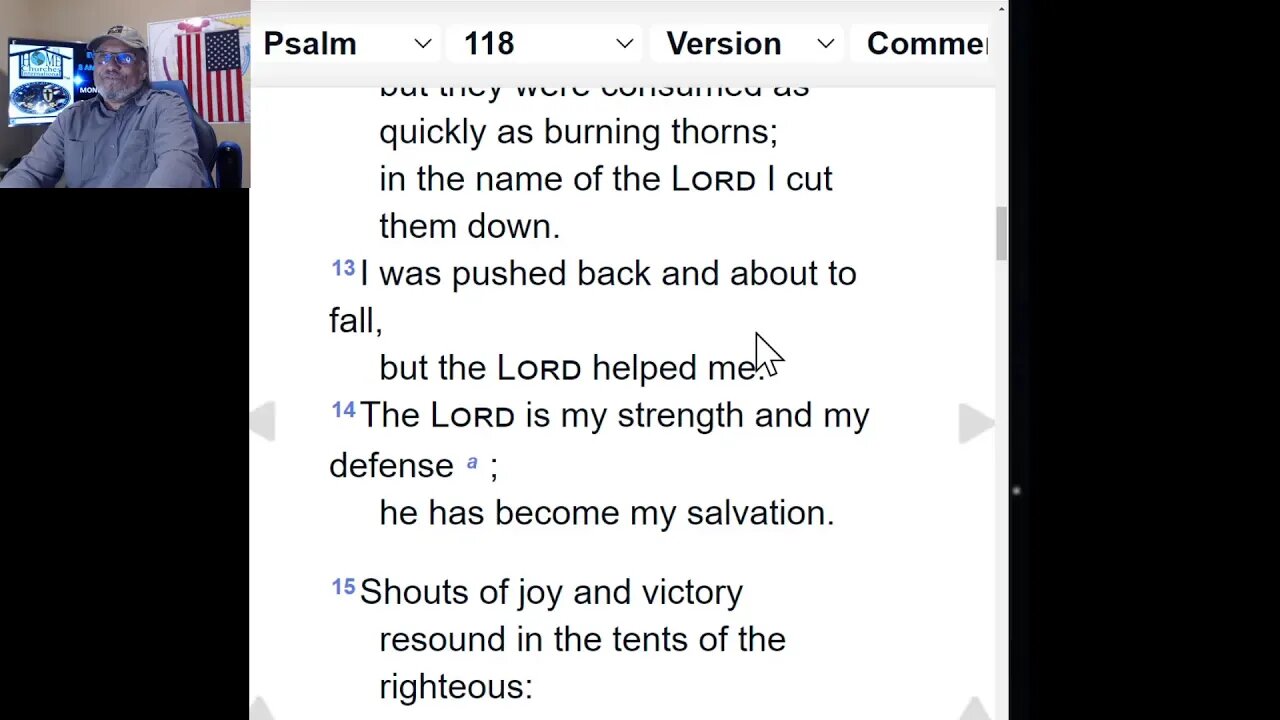The height and width of the screenshot is (720, 1280).
Task: Open the Commentary dropdown
Action: click(925, 44)
